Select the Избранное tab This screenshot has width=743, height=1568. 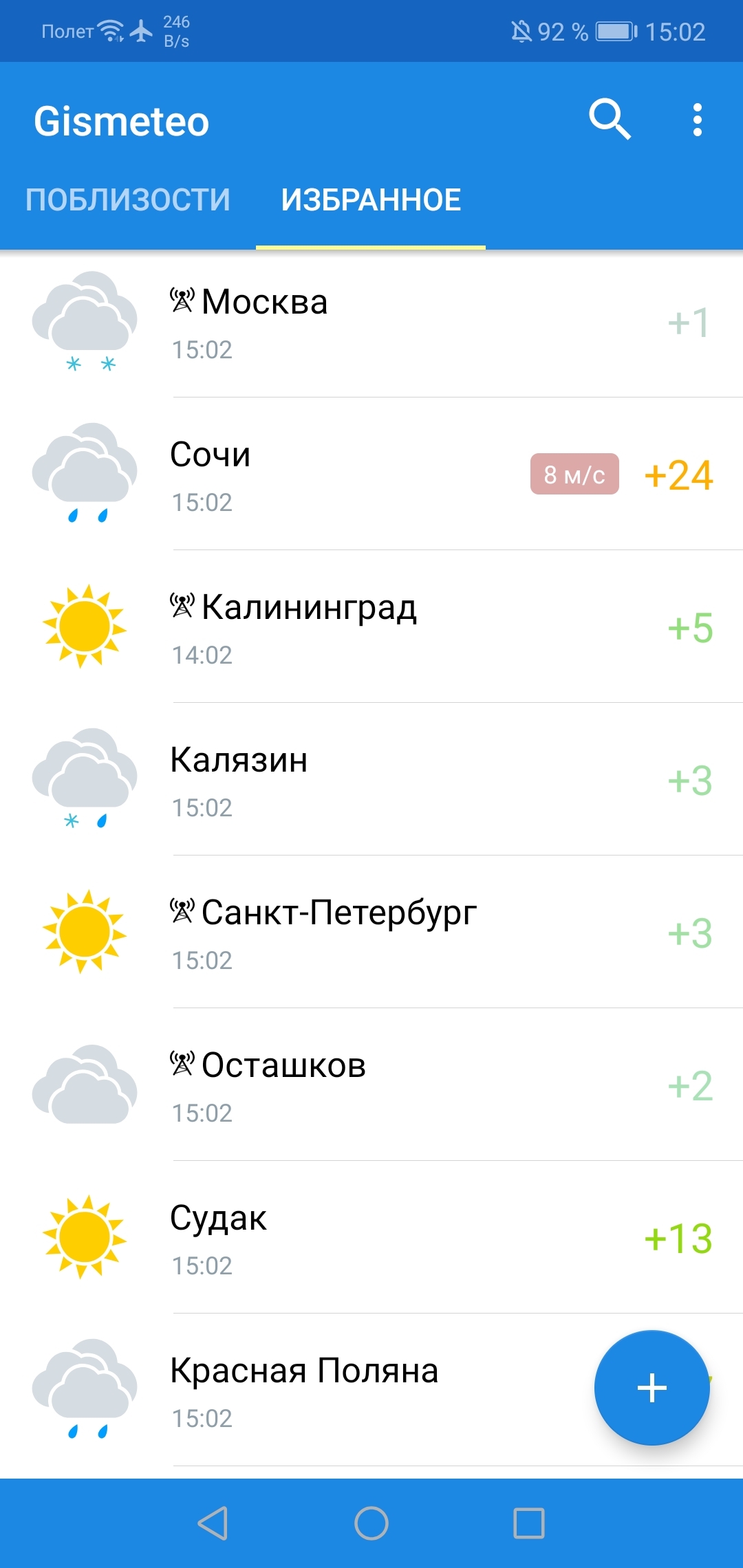point(371,200)
